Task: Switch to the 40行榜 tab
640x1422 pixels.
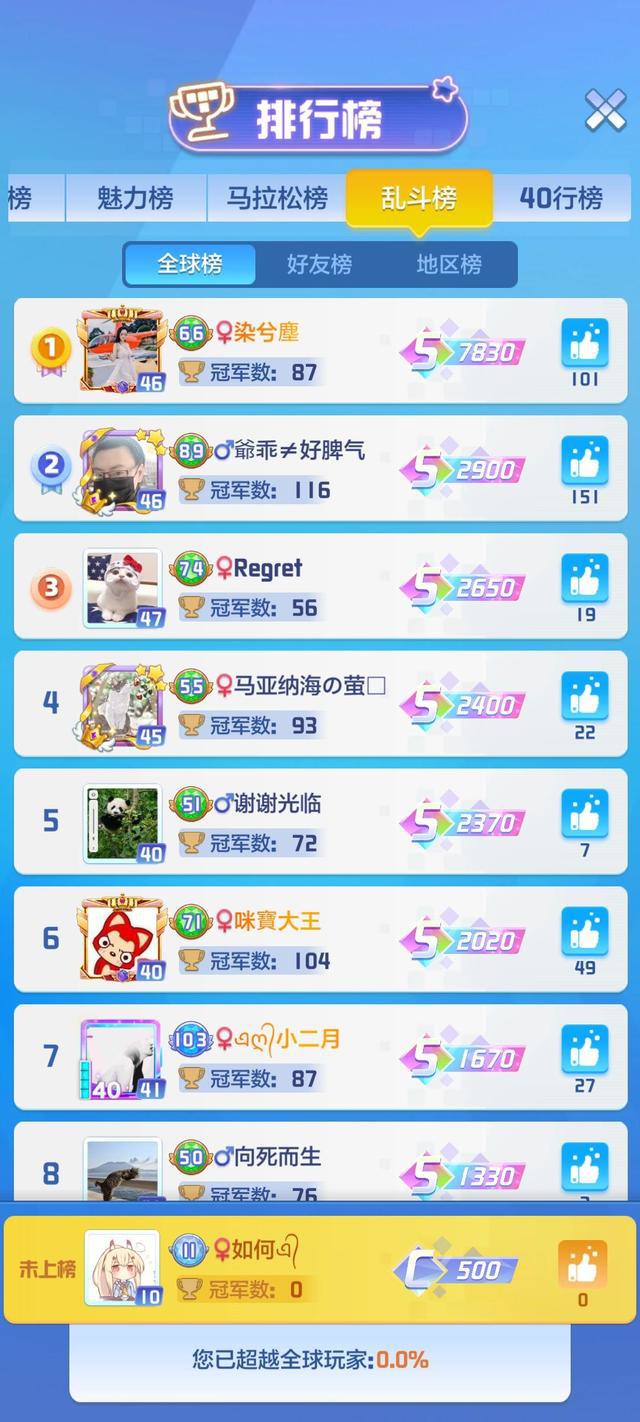Action: [561, 198]
